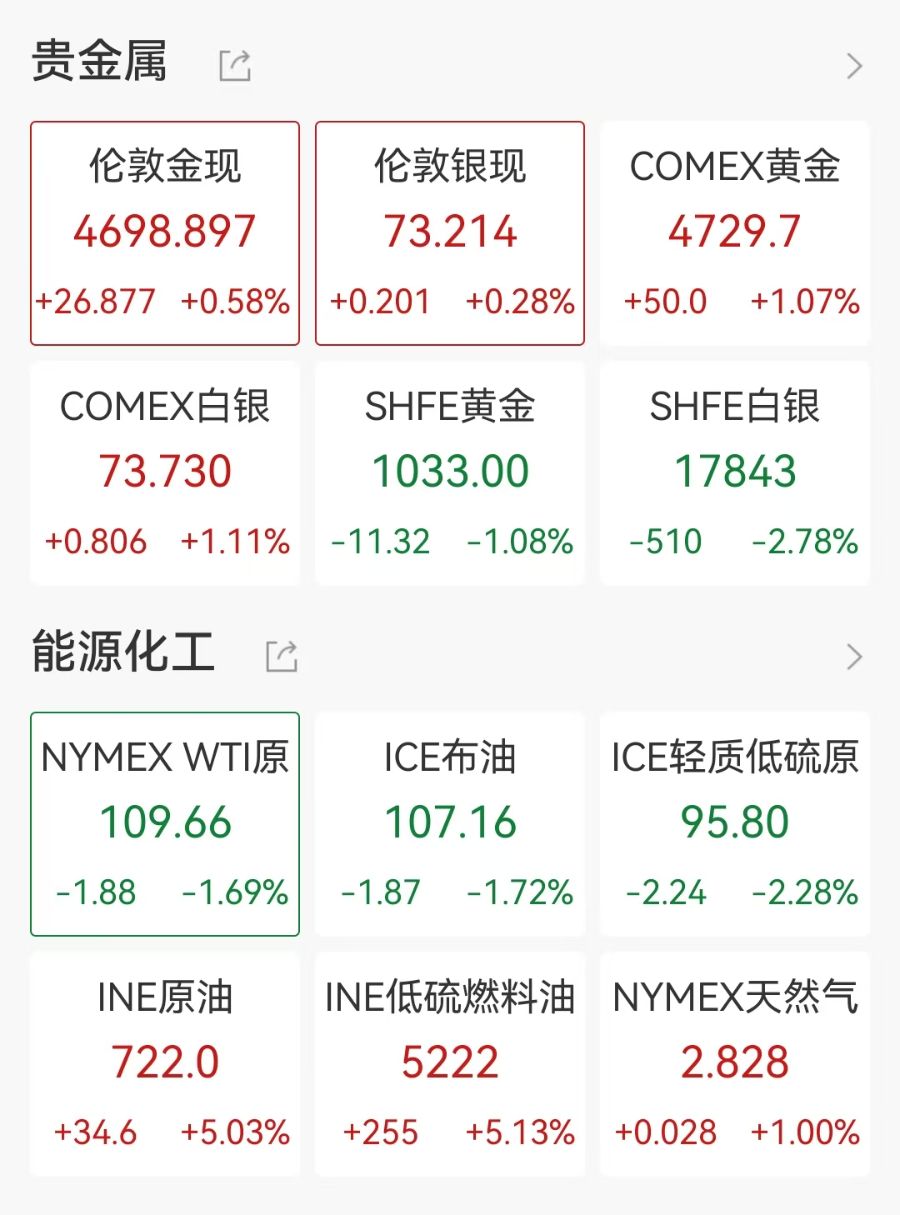The width and height of the screenshot is (900, 1215).
Task: Select the COMEX白银 quote card
Action: click(x=165, y=472)
